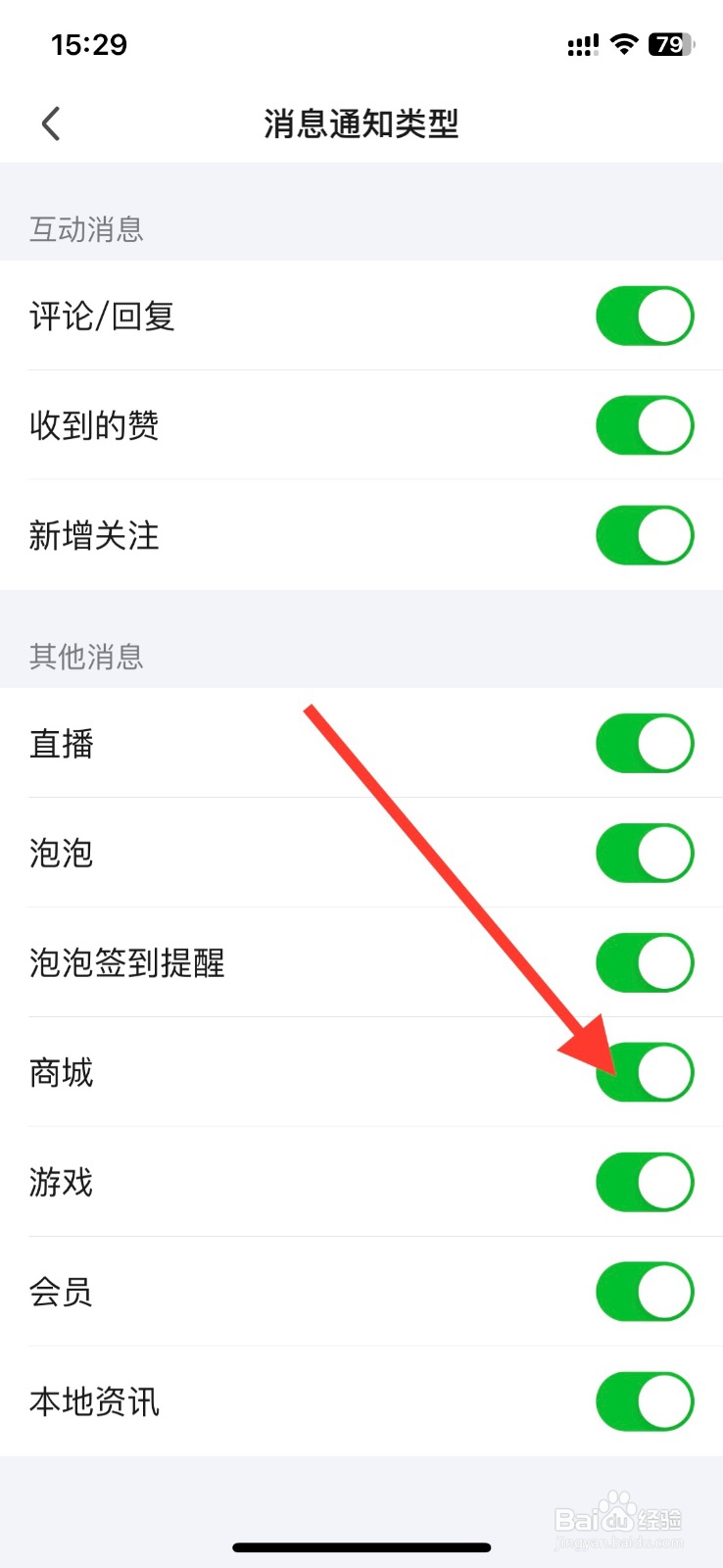Tap the battery indicator showing 79
Viewport: 723px width, 1568px height.
[672, 43]
